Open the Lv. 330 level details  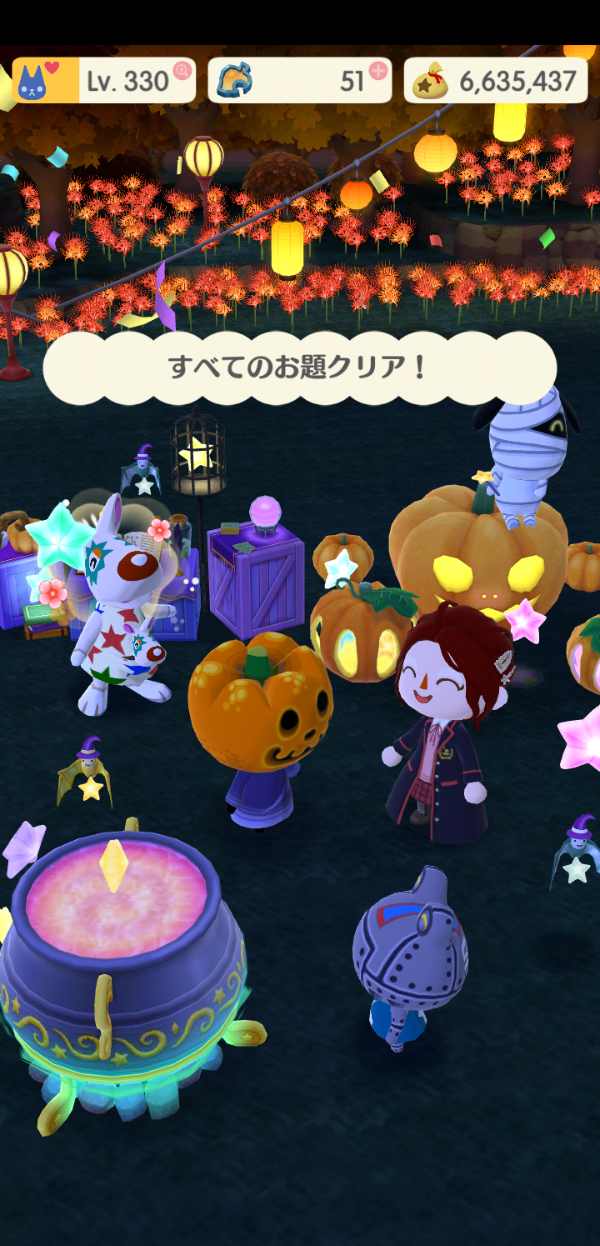point(104,81)
